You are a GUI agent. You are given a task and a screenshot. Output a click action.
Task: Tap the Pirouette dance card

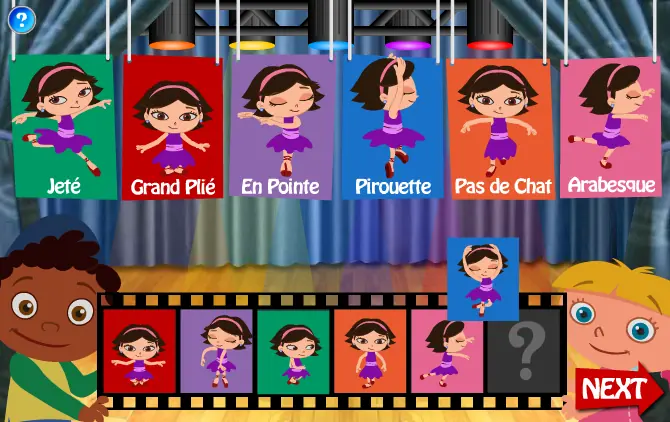(393, 127)
